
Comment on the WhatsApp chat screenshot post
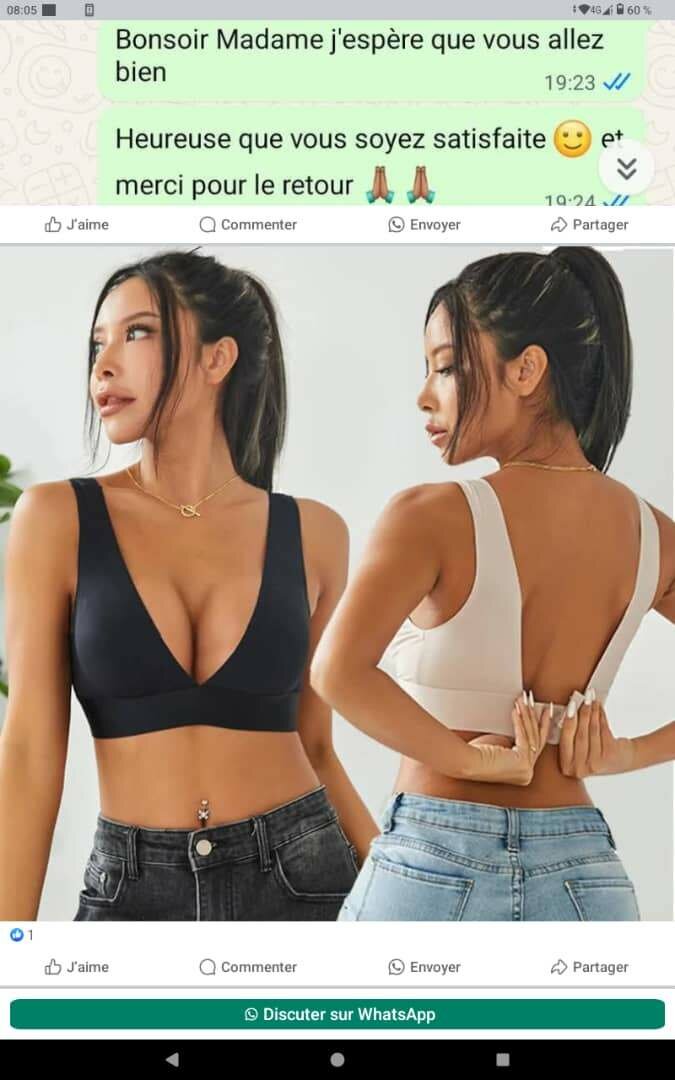[248, 225]
